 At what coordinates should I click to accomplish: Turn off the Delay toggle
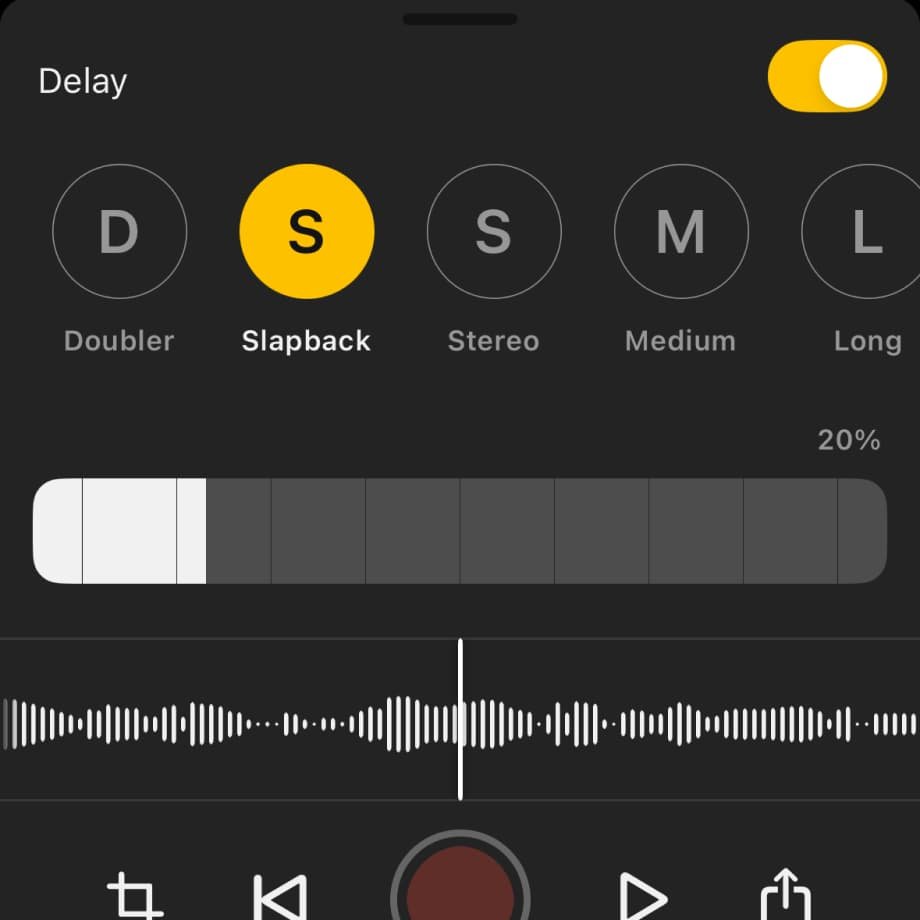826,77
